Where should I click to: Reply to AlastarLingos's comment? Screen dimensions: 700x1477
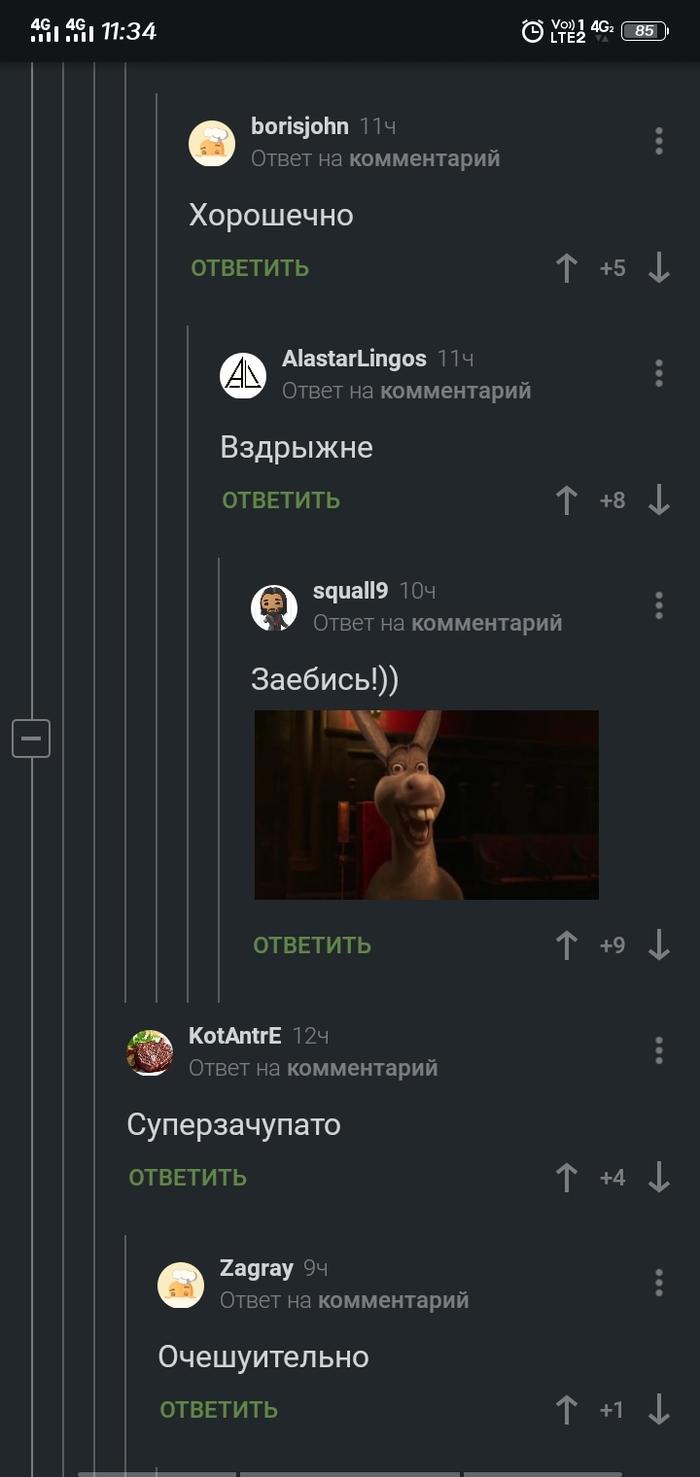click(281, 500)
